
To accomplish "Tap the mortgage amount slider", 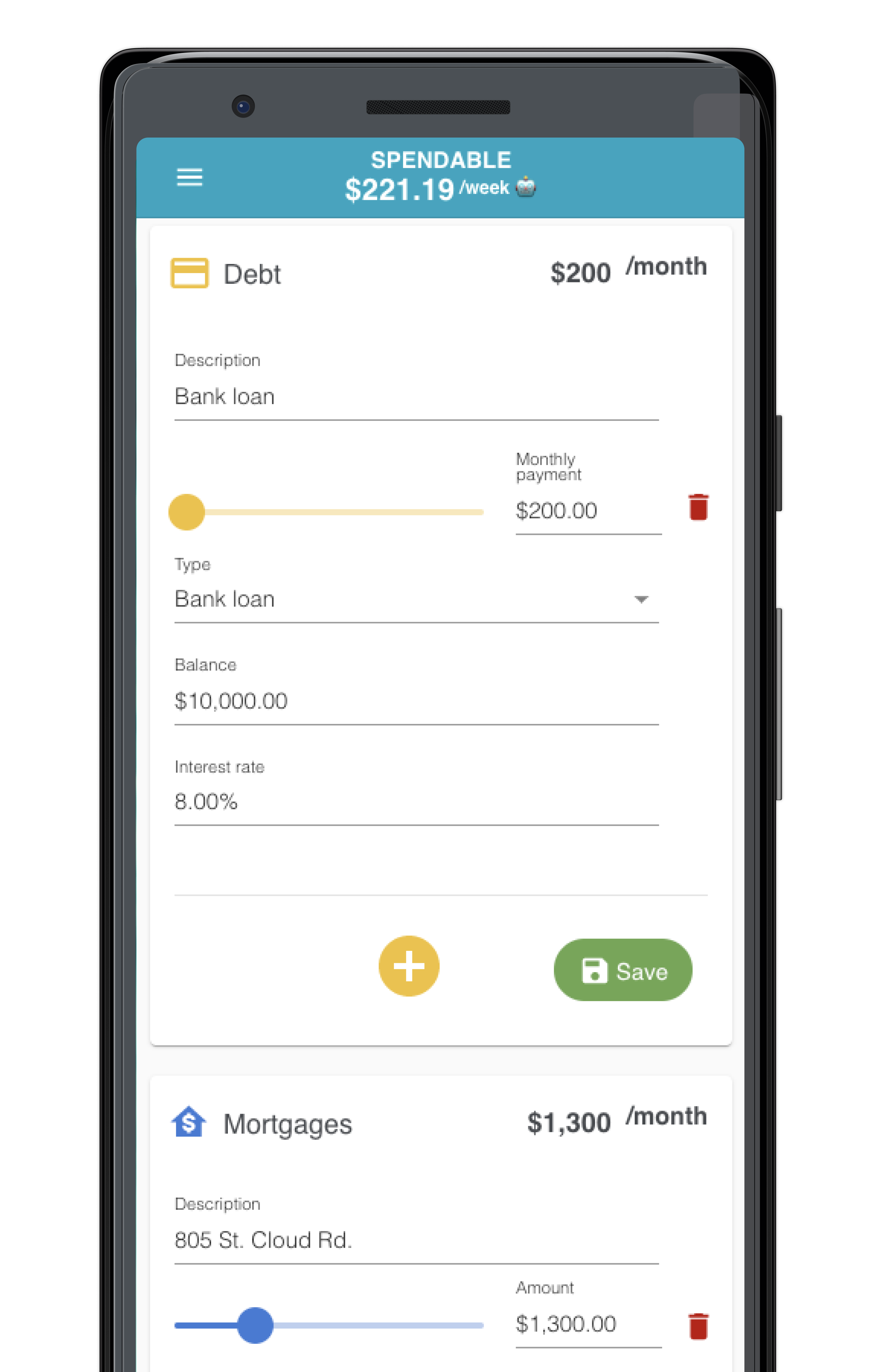I will pyautogui.click(x=329, y=1326).
